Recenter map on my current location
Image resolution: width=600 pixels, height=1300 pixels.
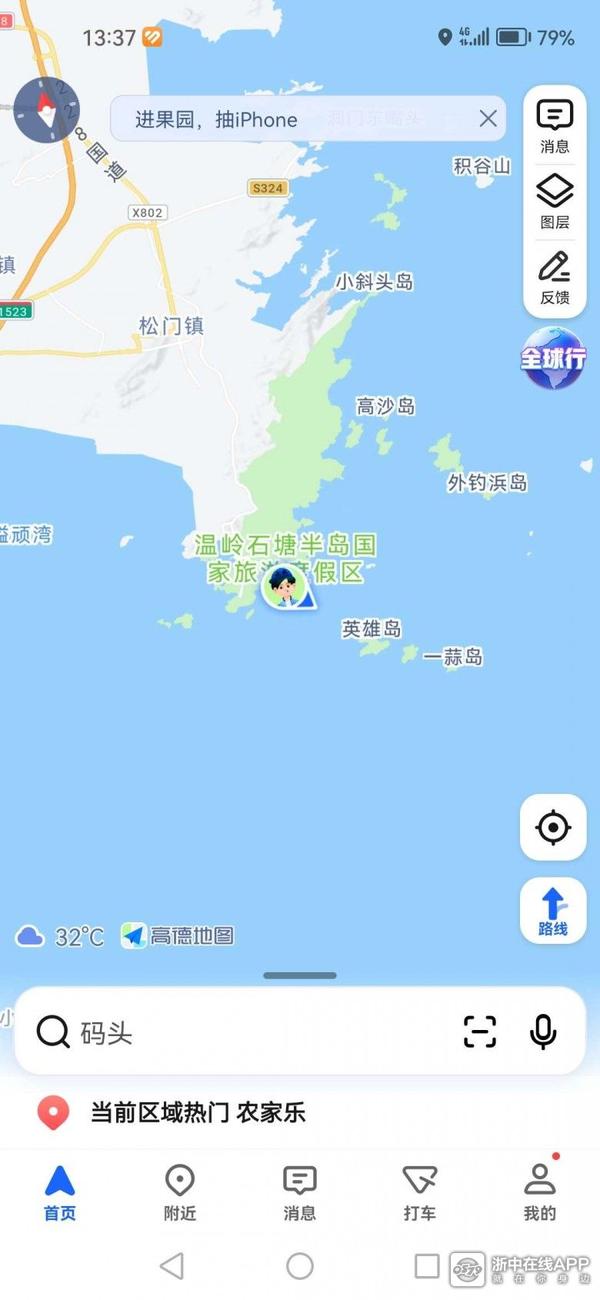553,827
